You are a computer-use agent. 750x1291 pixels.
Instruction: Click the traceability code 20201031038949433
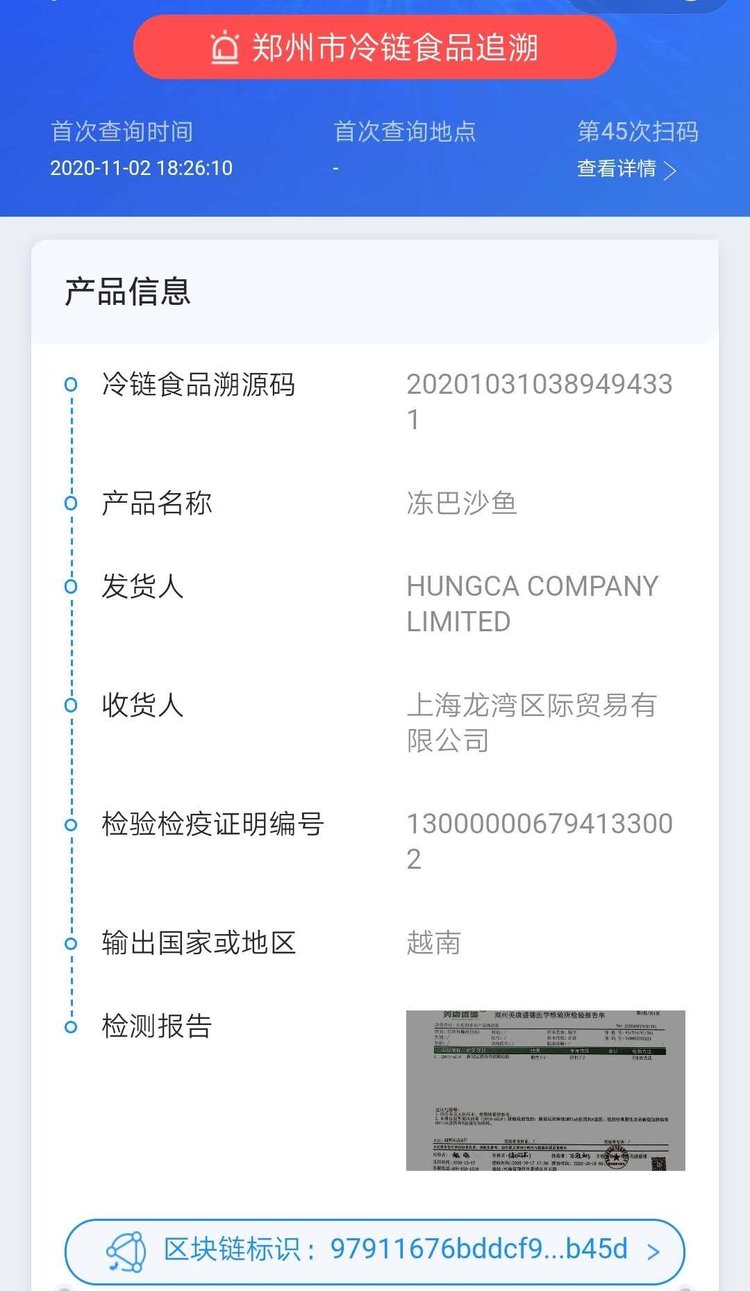(x=540, y=382)
